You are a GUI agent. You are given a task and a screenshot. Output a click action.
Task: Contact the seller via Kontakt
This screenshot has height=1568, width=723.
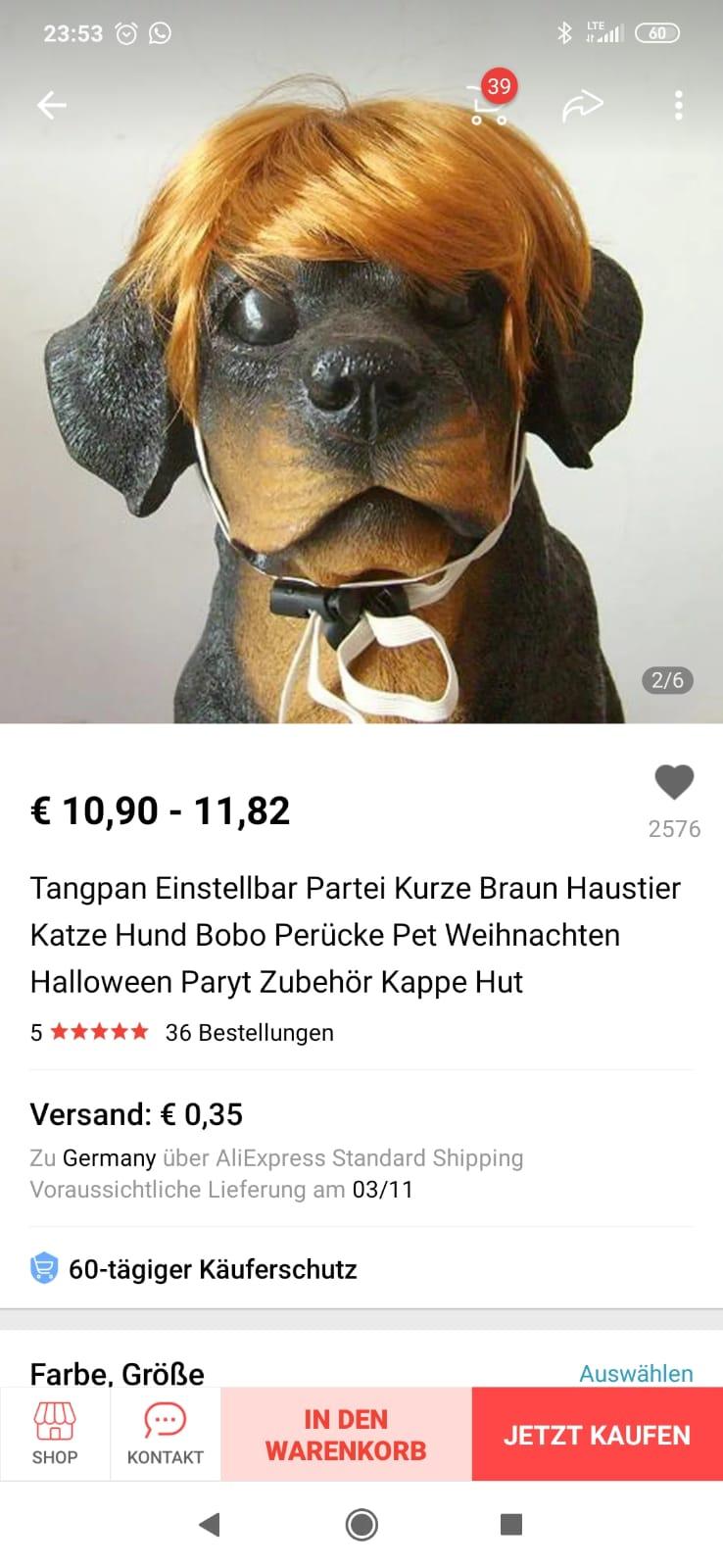pyautogui.click(x=165, y=1434)
